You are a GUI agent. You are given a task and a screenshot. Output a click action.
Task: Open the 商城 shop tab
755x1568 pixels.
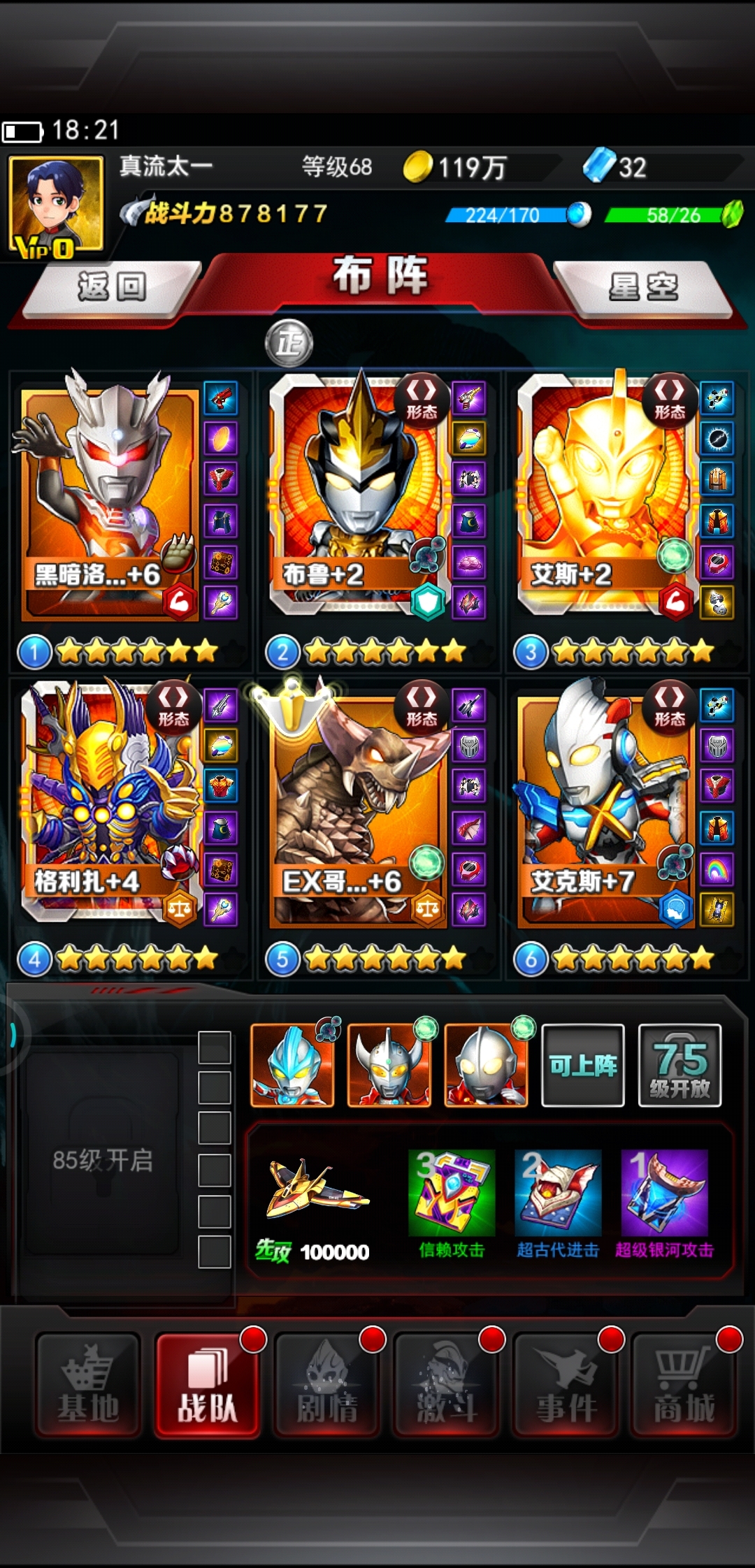point(684,1385)
